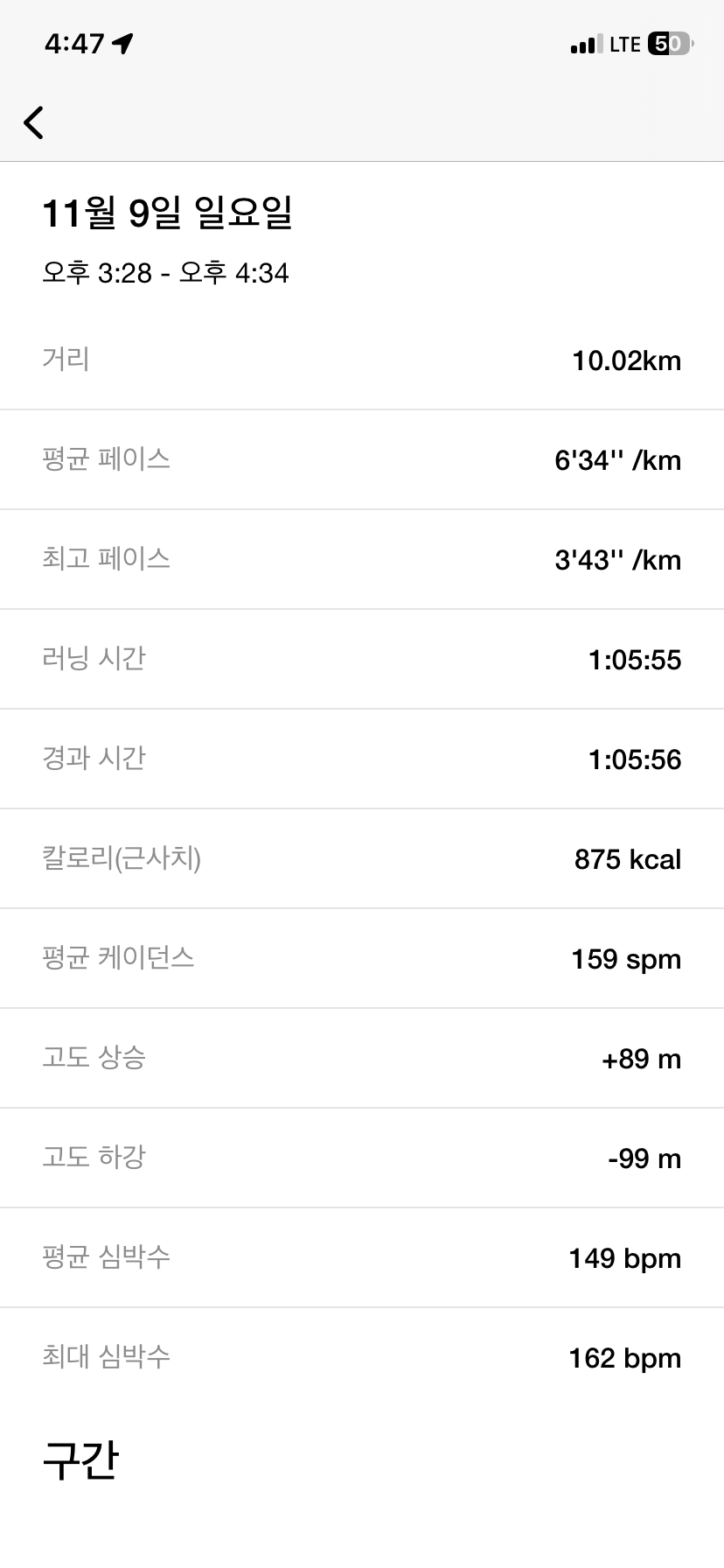
Task: Tap the battery indicator showing 50
Action: [668, 42]
